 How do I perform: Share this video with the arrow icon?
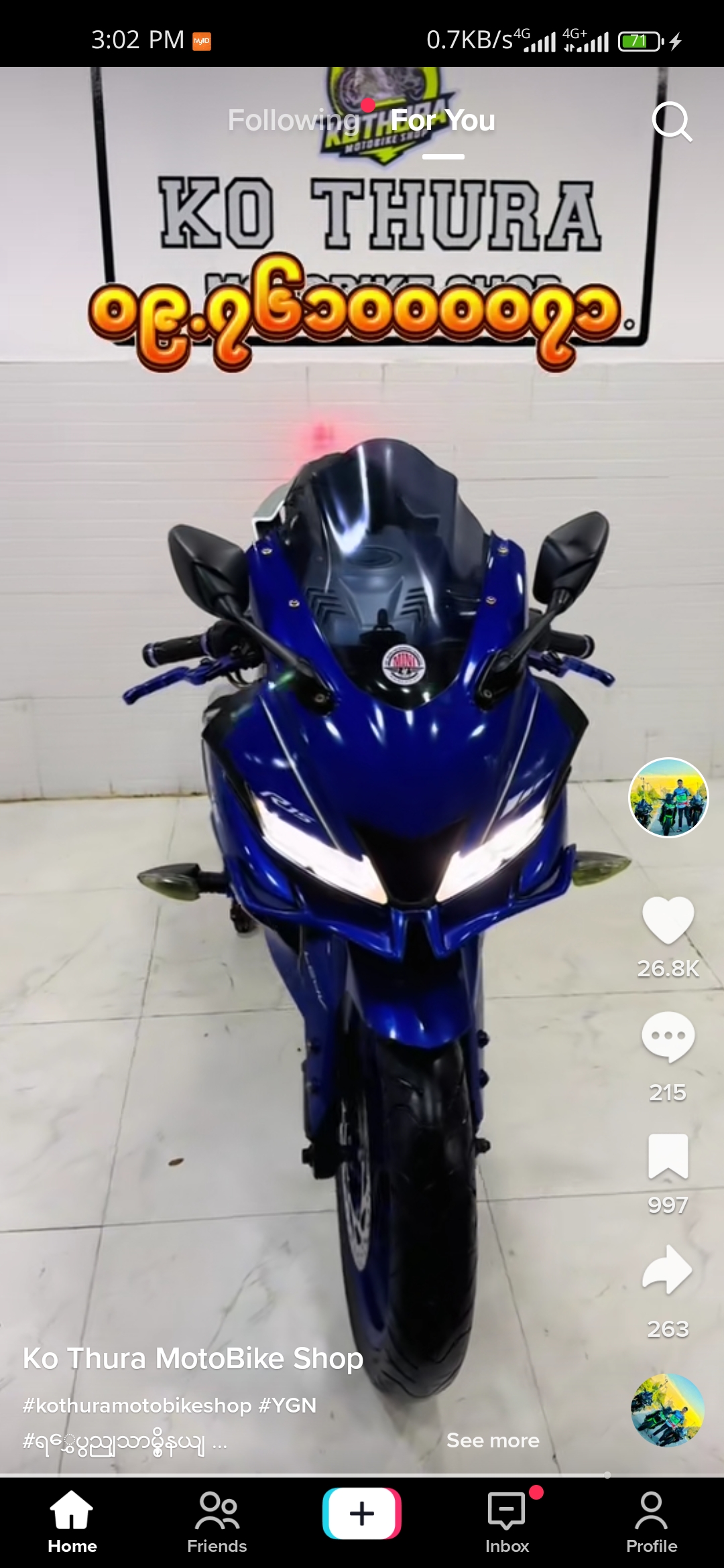(x=668, y=1270)
